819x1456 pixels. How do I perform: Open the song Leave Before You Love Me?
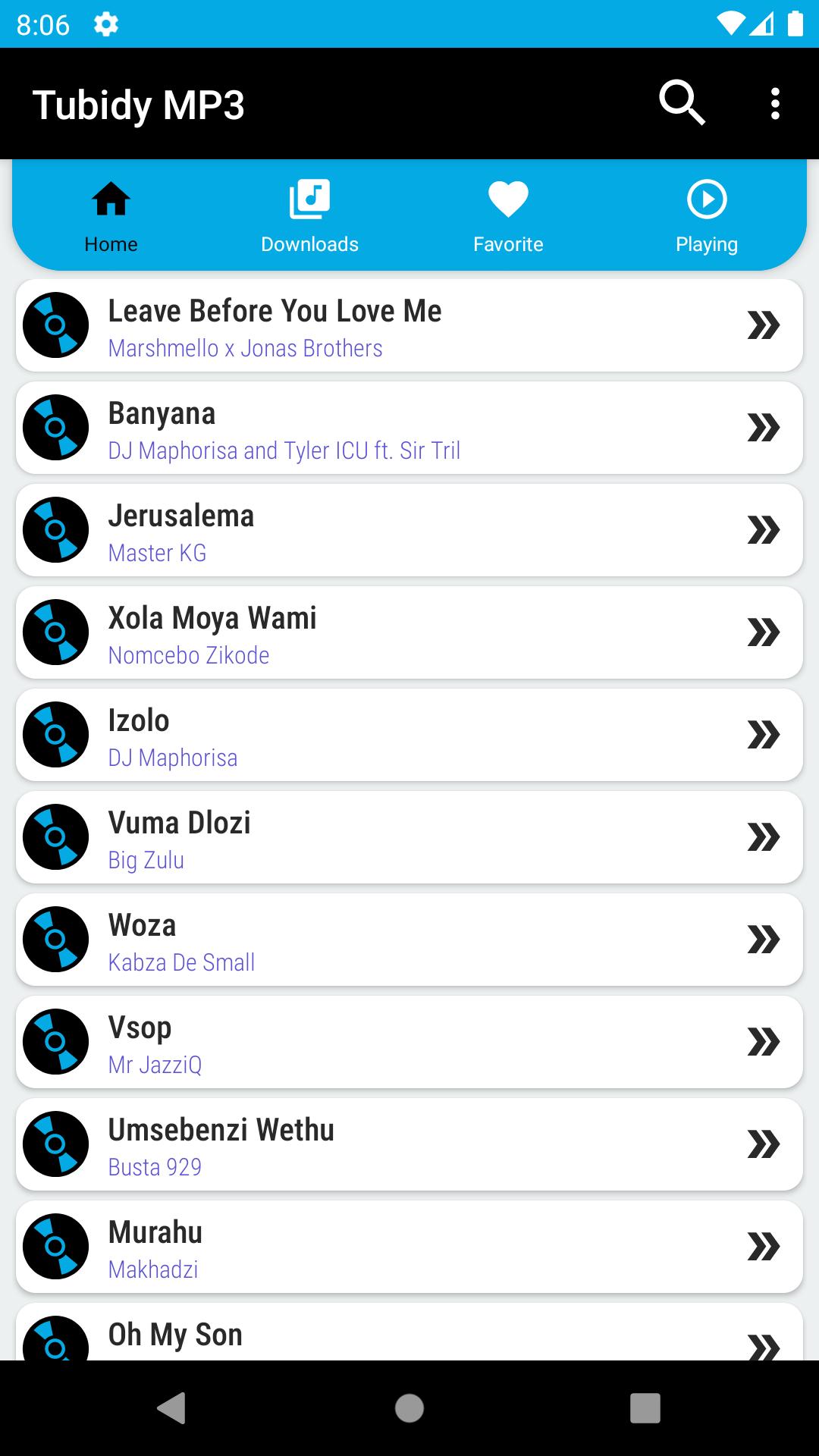coord(409,326)
